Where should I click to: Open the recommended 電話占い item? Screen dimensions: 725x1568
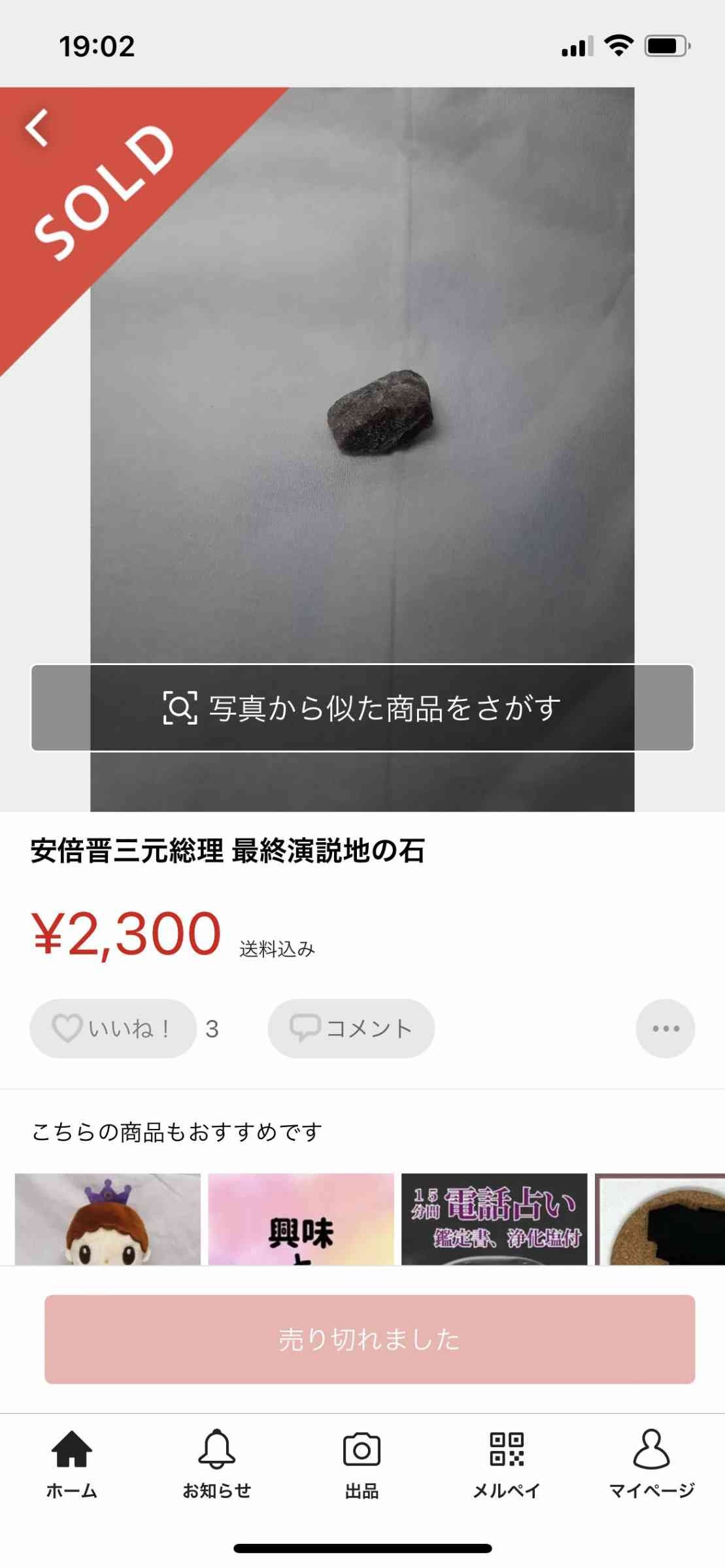coord(494,1218)
